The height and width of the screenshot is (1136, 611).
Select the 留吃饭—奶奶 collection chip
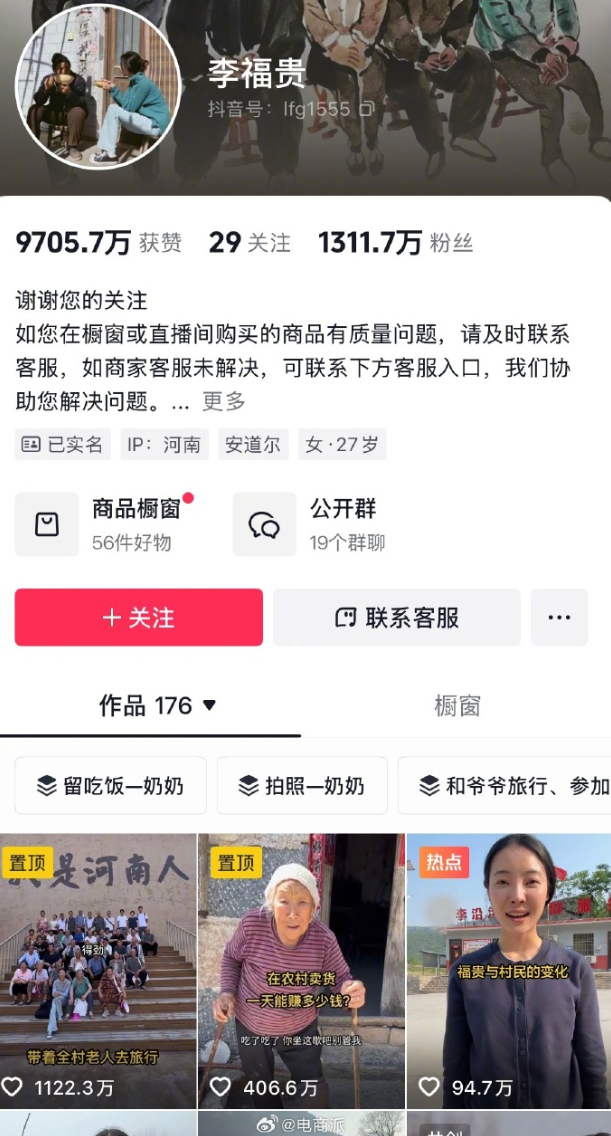110,786
